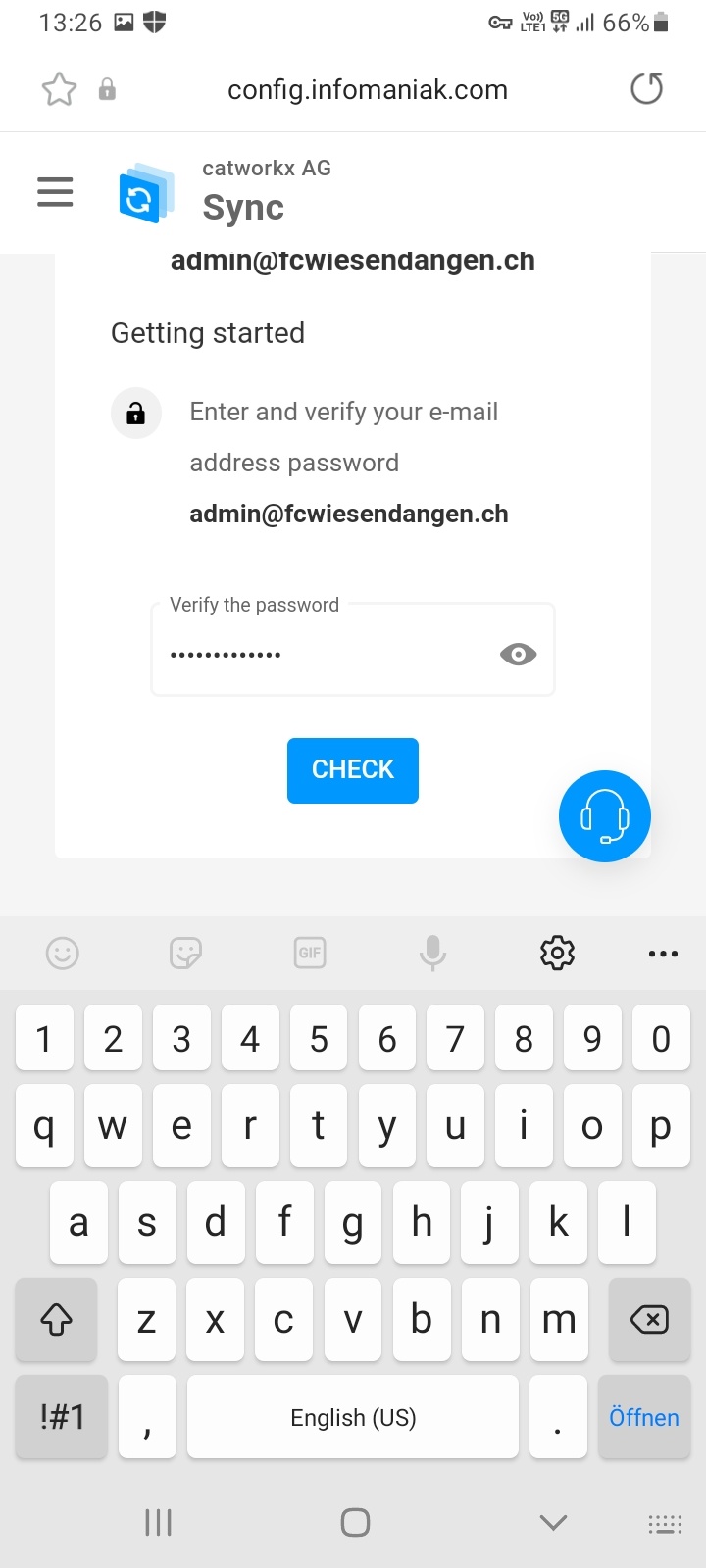Image resolution: width=706 pixels, height=1568 pixels.
Task: Tap the Öffnen key on the keyboard
Action: point(643,1417)
